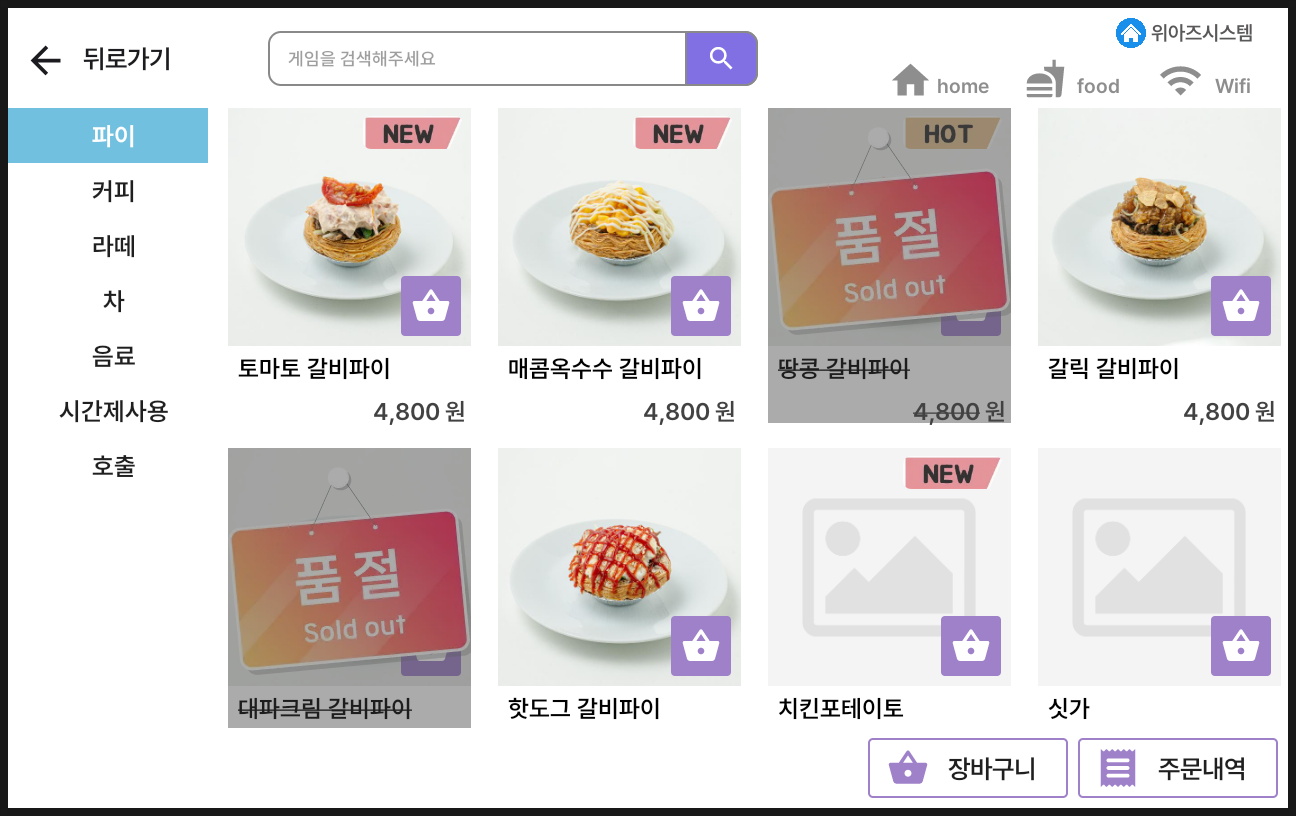Open the 장바구니 cart
The height and width of the screenshot is (816, 1296).
967,768
